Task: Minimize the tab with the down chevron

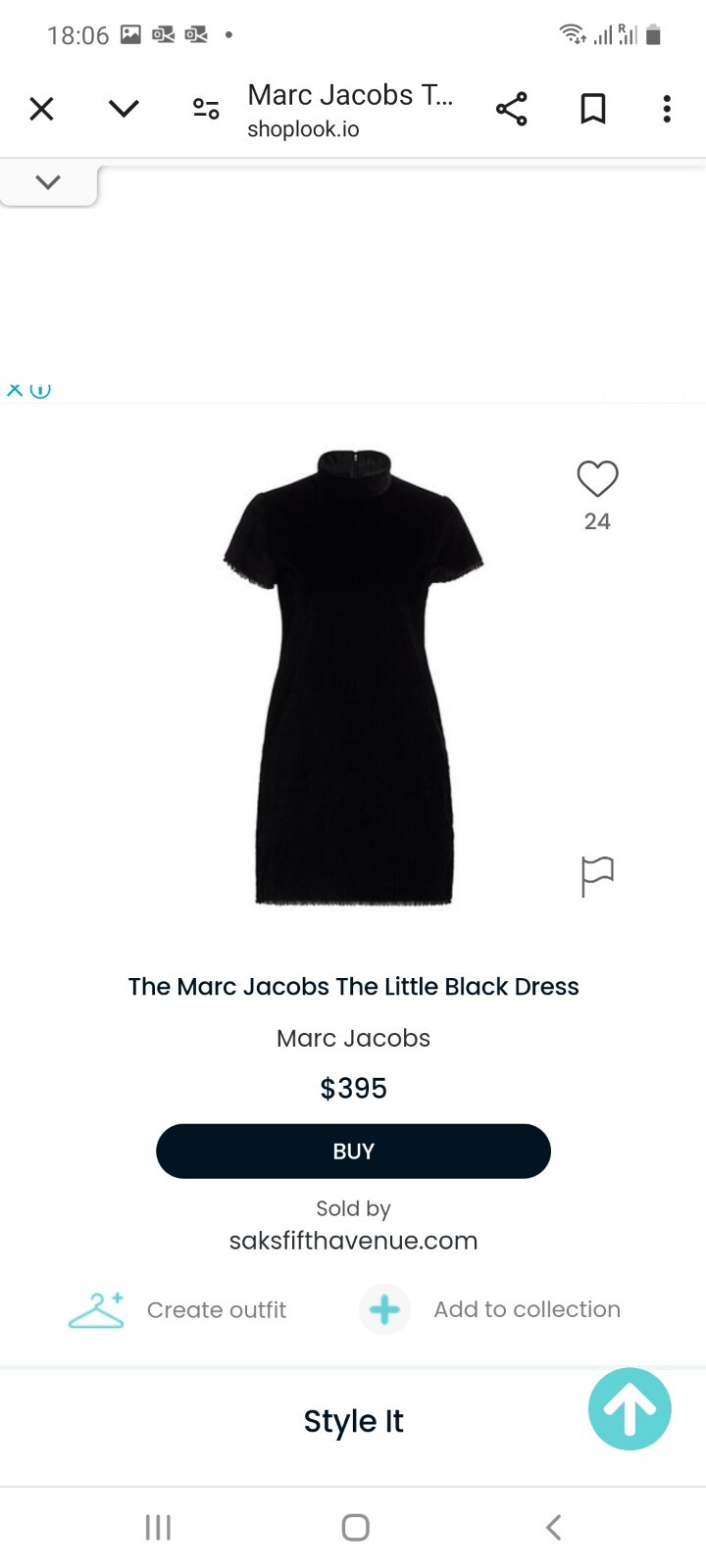Action: [x=124, y=108]
